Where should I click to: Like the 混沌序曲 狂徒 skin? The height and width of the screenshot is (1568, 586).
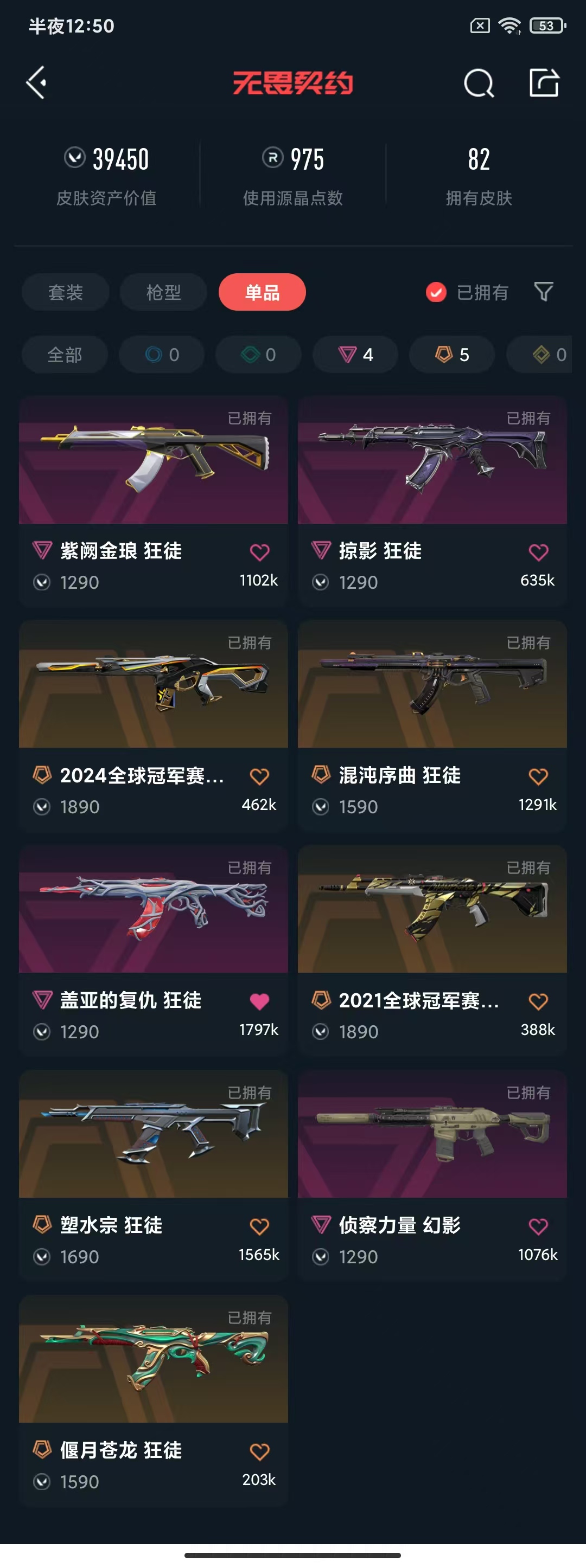click(x=538, y=777)
